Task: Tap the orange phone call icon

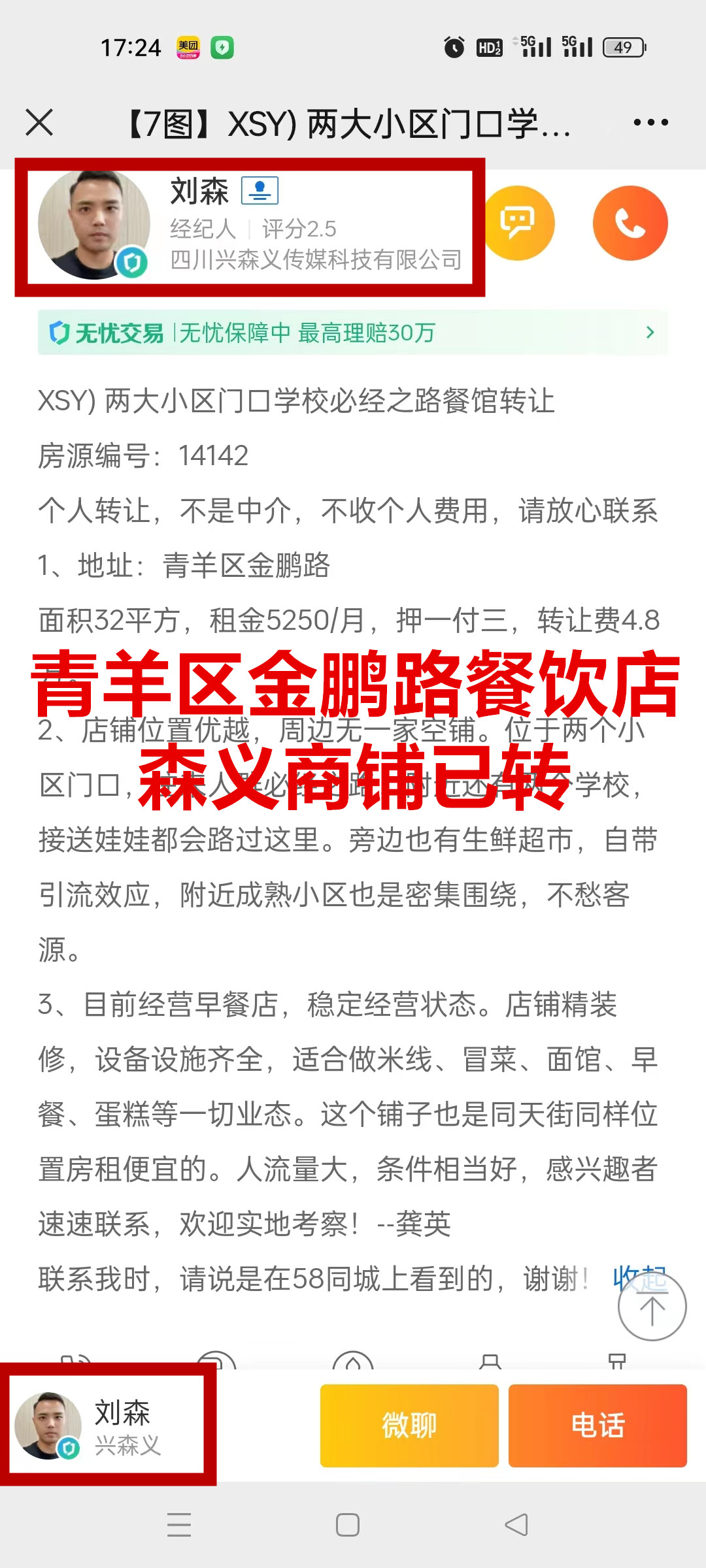Action: (630, 223)
